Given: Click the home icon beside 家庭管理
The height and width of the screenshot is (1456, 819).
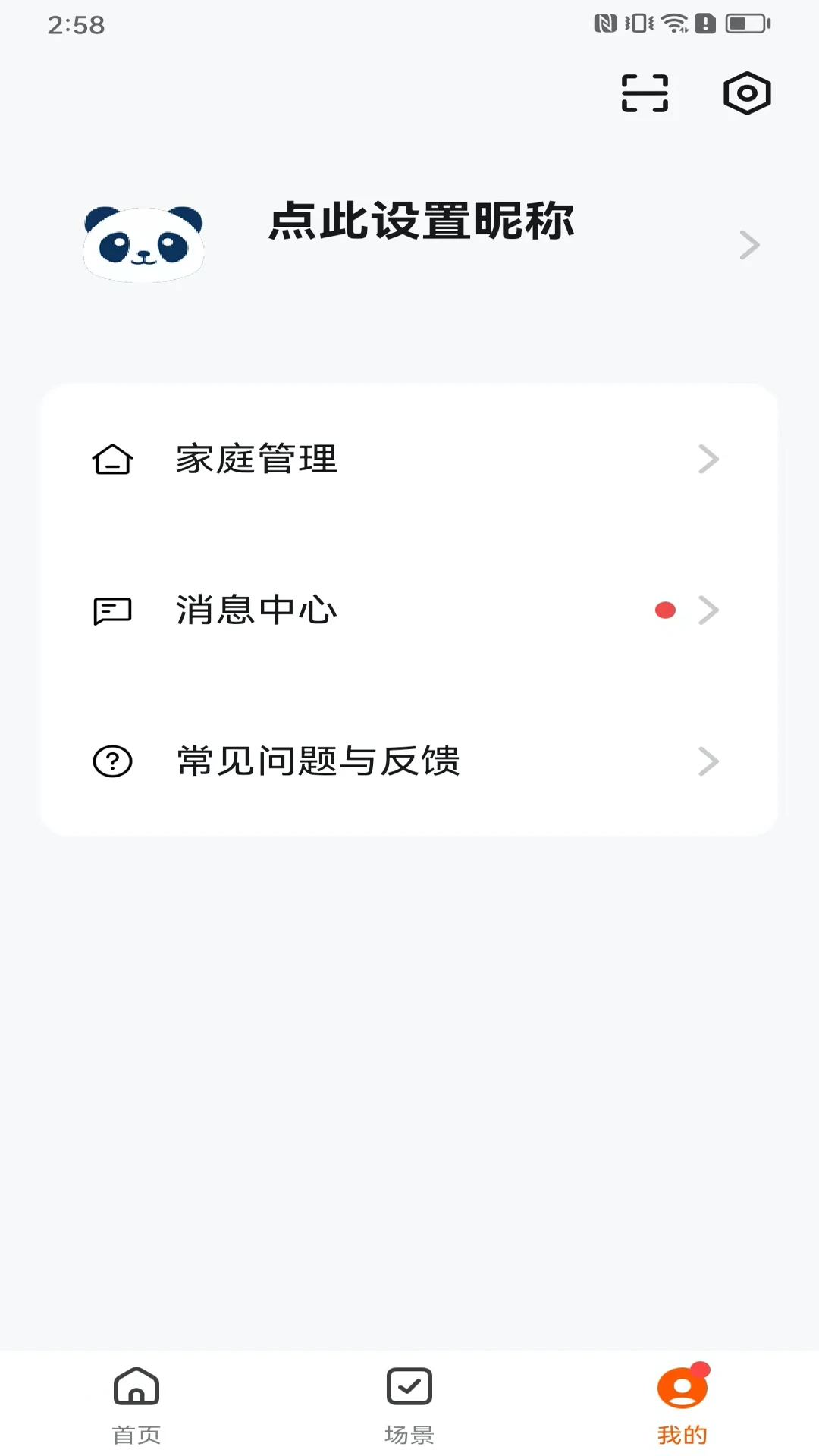Looking at the screenshot, I should pyautogui.click(x=111, y=459).
